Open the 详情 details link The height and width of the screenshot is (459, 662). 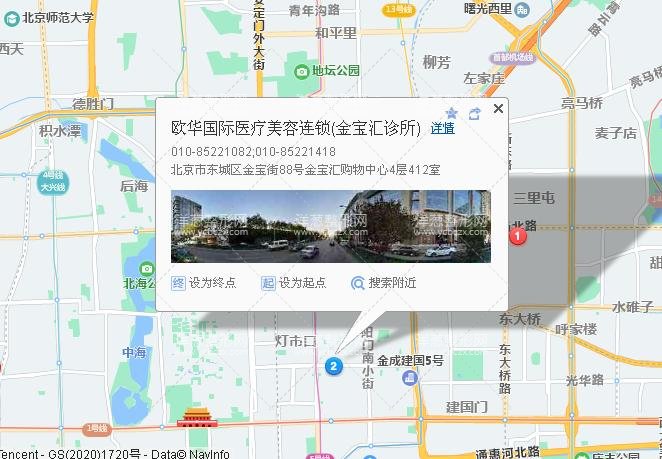click(x=442, y=128)
